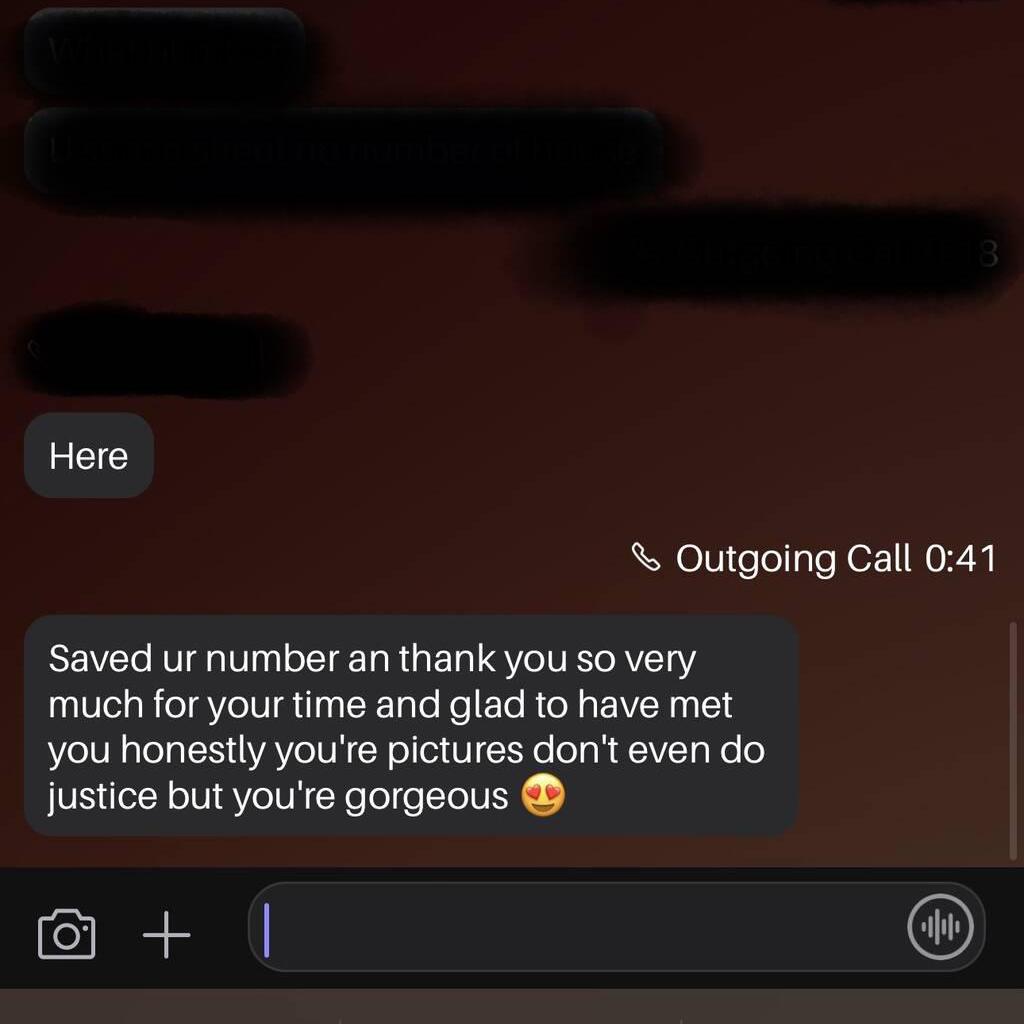
Task: Focus the message text field
Action: (580, 928)
